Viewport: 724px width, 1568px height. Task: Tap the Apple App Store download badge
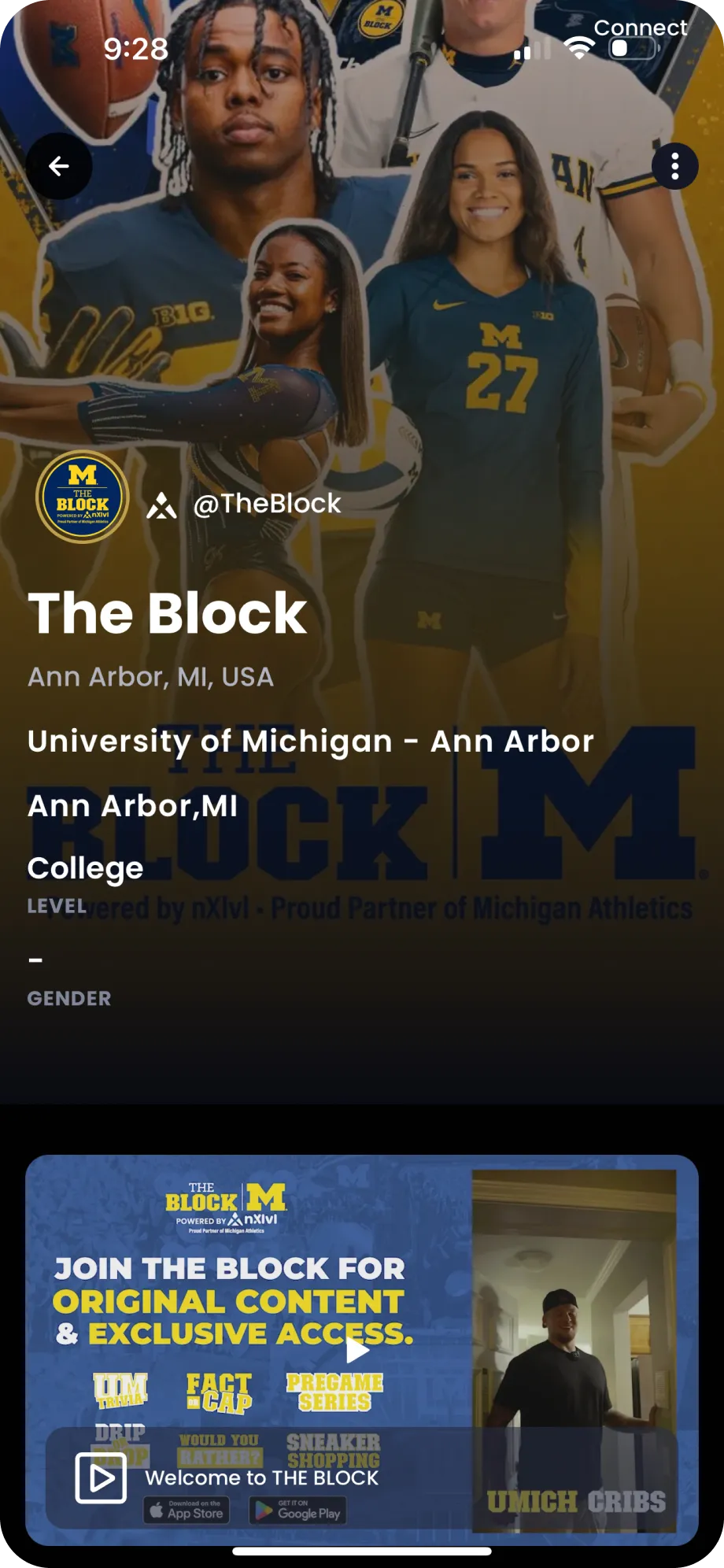coord(186,1512)
